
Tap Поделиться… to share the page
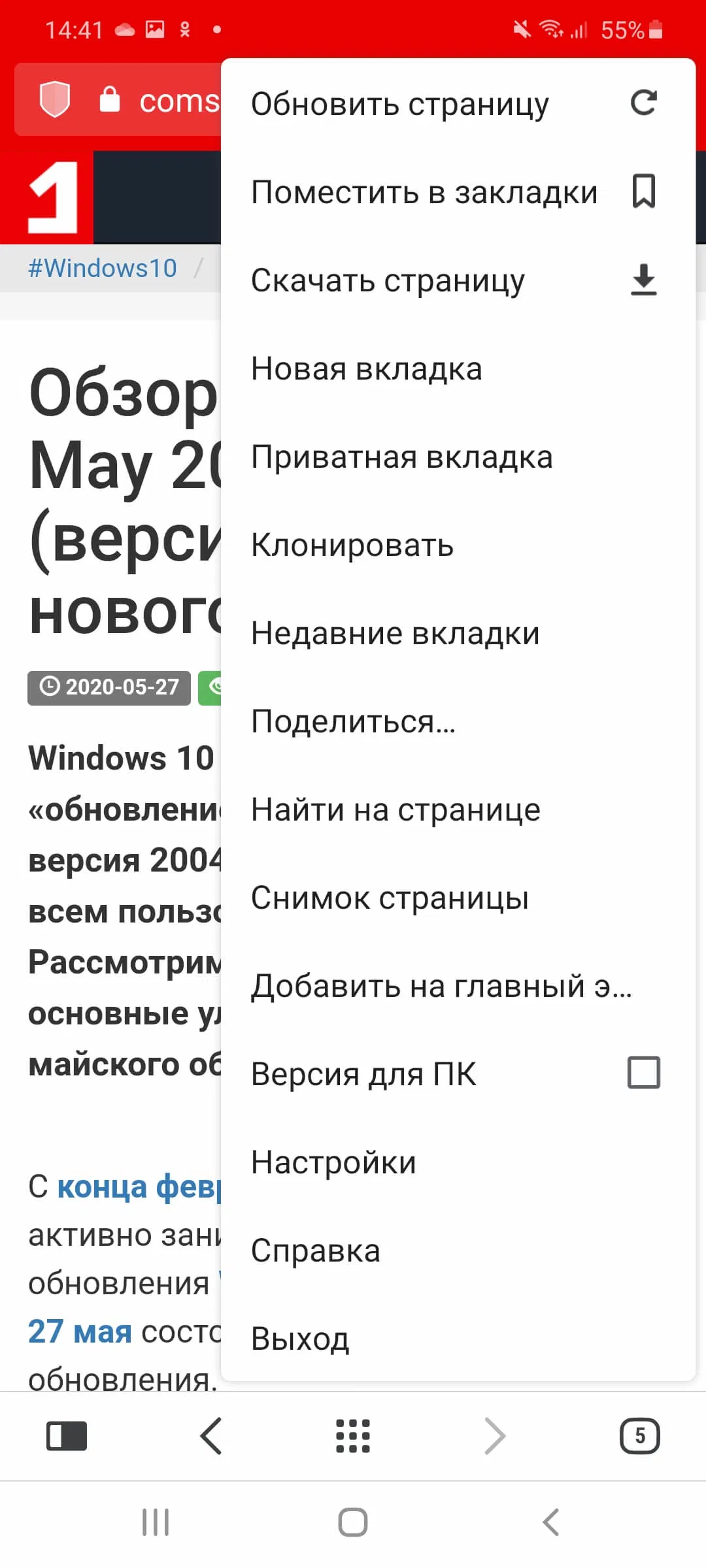click(x=354, y=722)
